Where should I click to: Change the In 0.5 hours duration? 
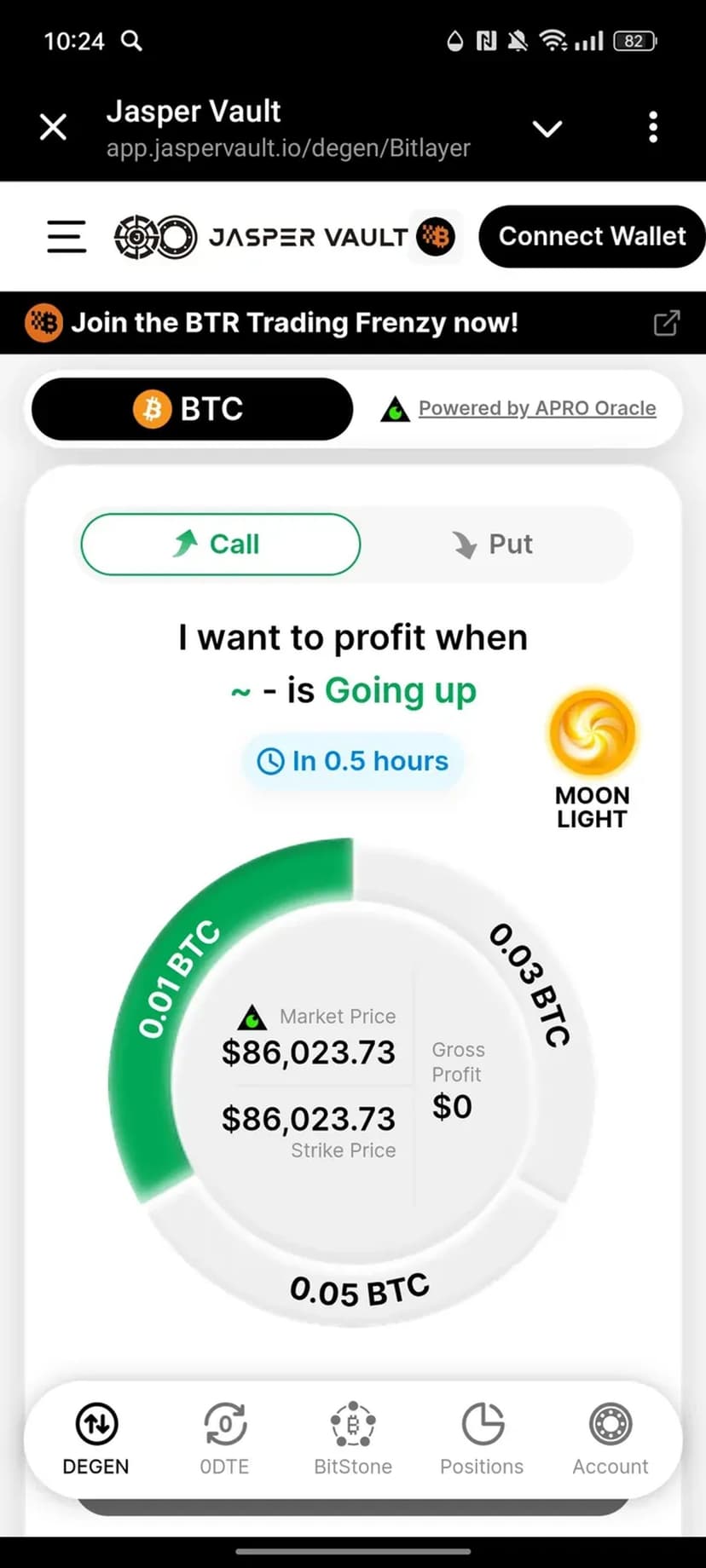354,761
